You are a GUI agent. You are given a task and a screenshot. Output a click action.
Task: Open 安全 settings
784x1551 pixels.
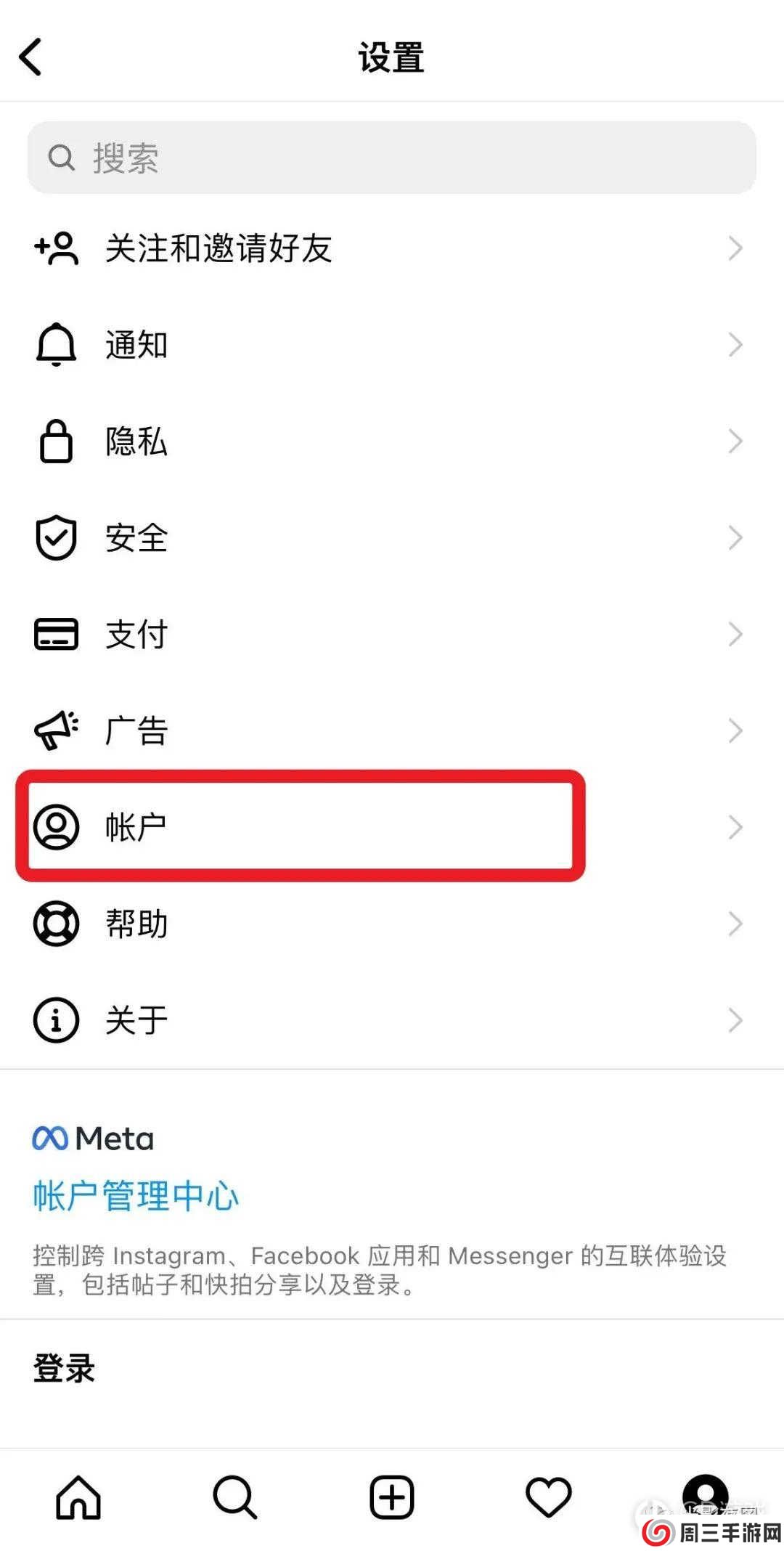point(392,538)
